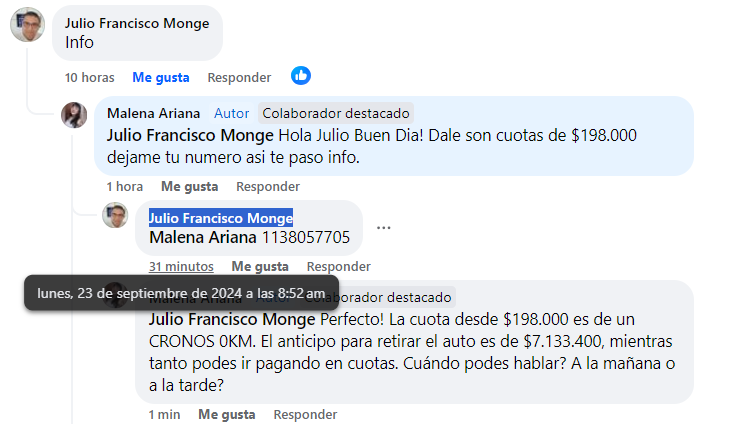Like Malena's comment about cuotas de $198.000
This screenshot has height=424, width=735.
pyautogui.click(x=189, y=186)
